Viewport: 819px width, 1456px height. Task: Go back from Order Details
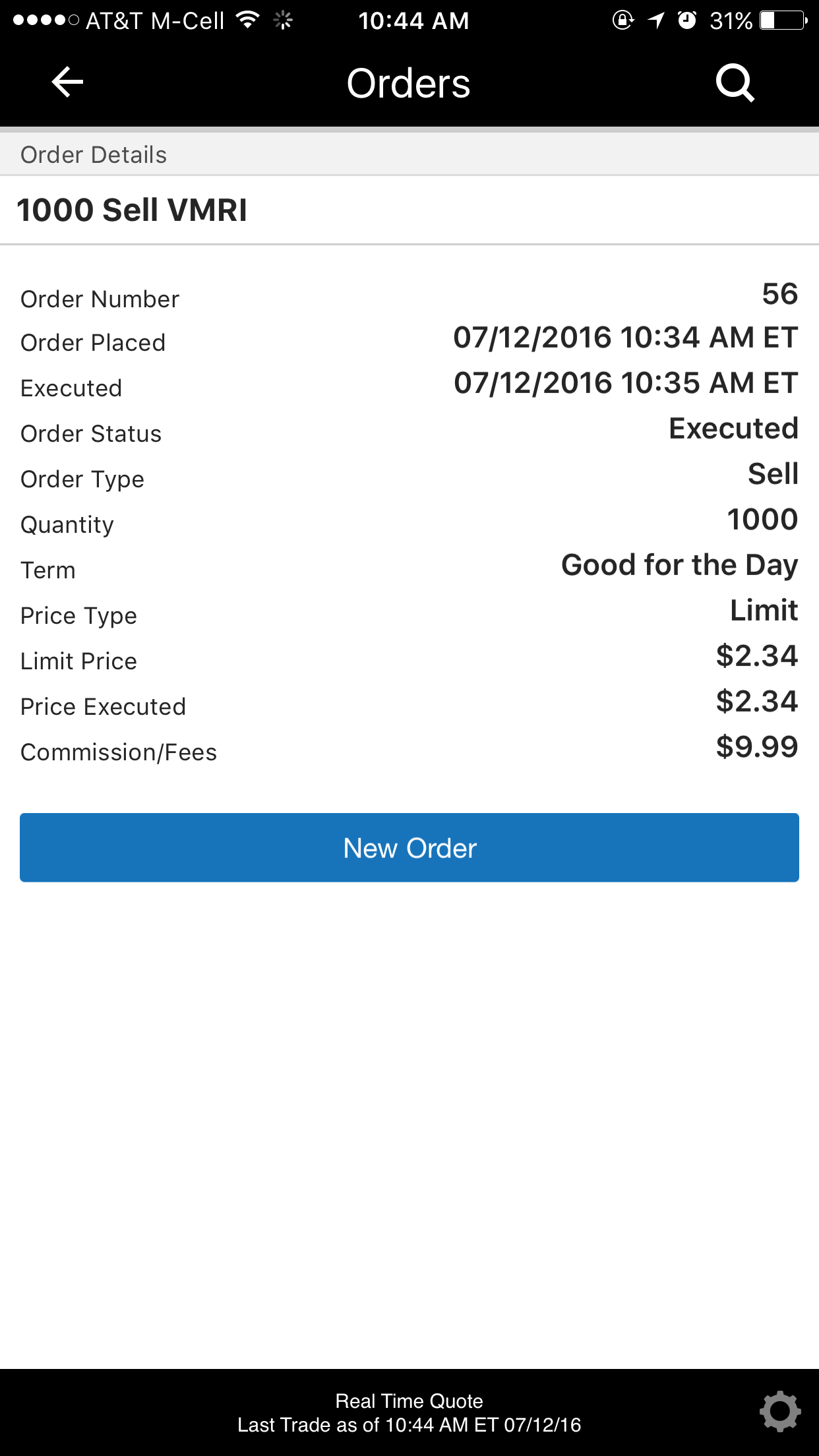pos(67,82)
